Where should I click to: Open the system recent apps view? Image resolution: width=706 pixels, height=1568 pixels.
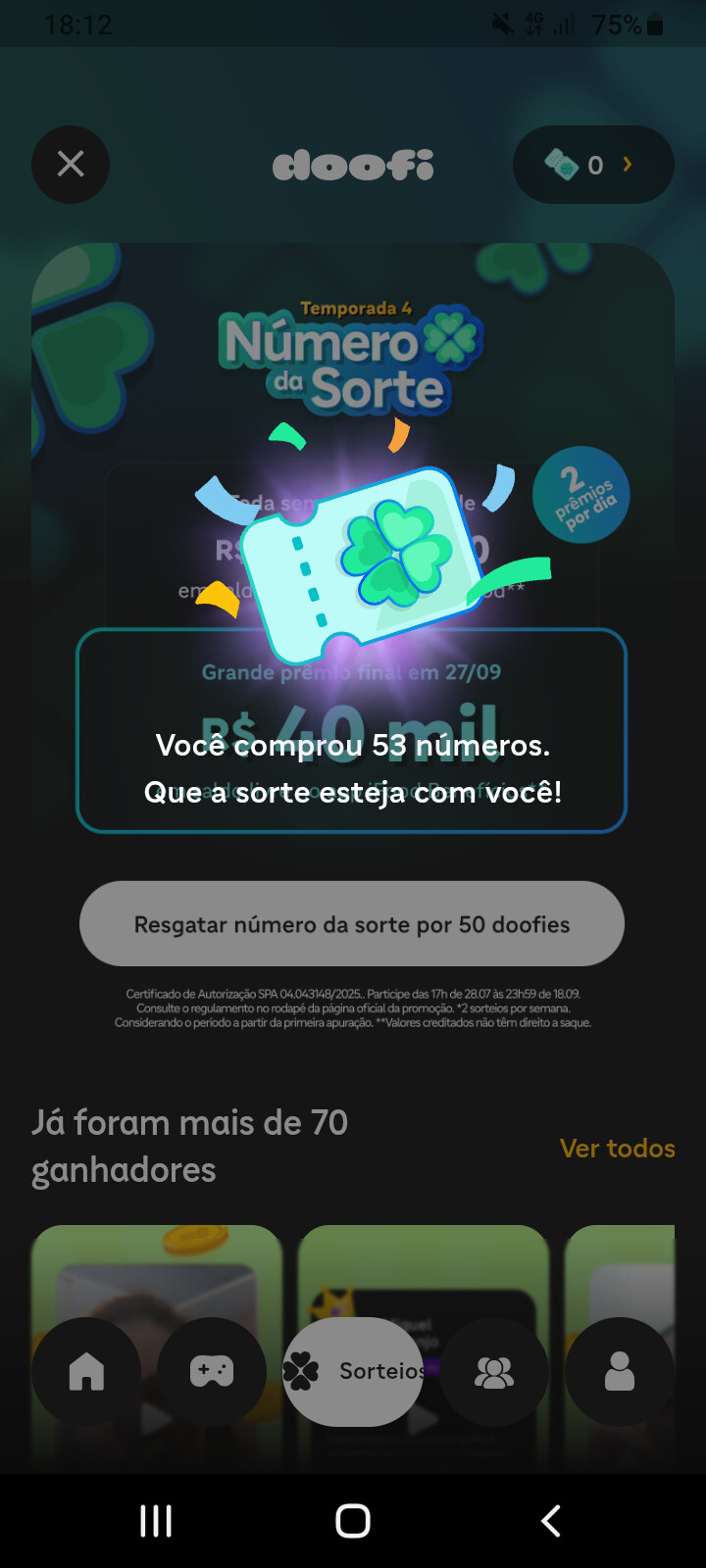(156, 1521)
